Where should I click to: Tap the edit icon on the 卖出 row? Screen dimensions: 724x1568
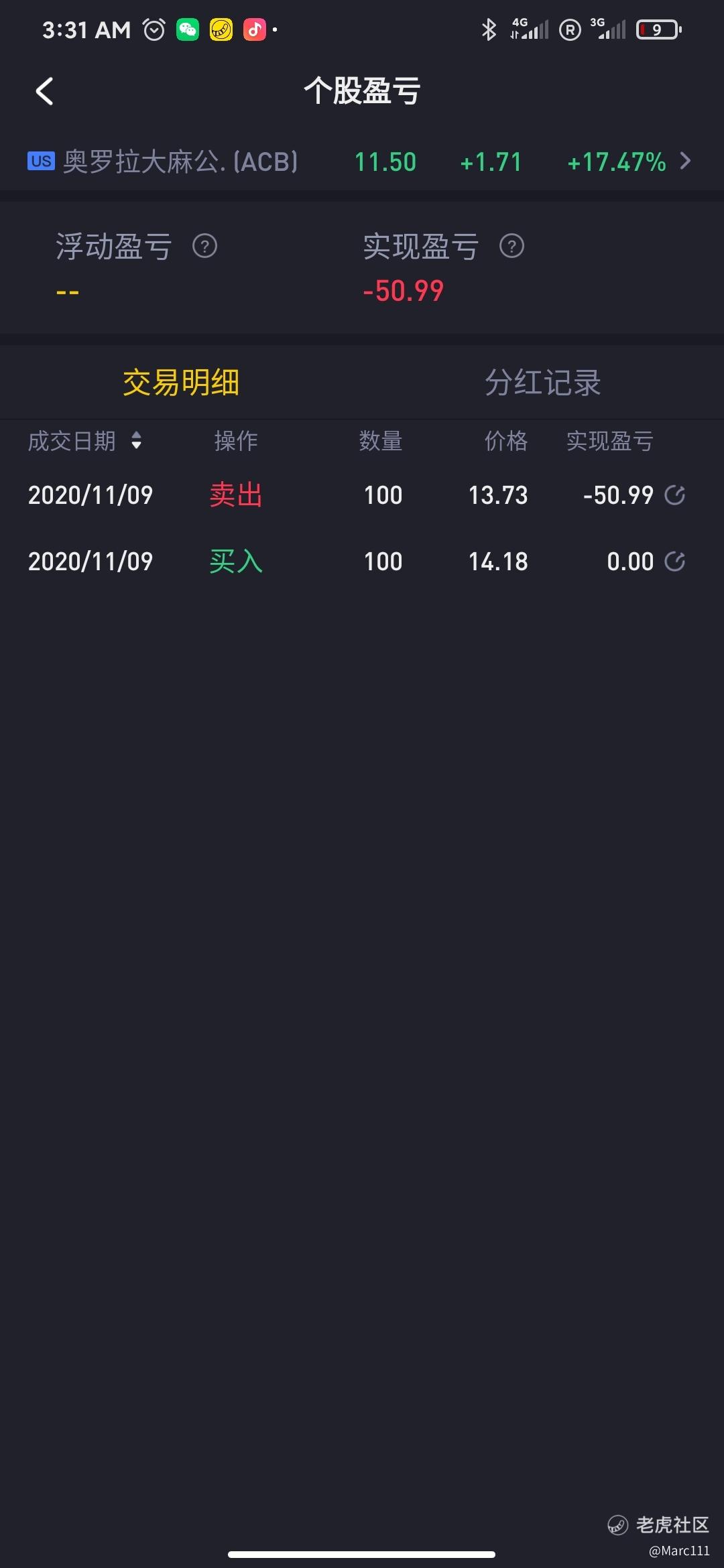point(674,495)
